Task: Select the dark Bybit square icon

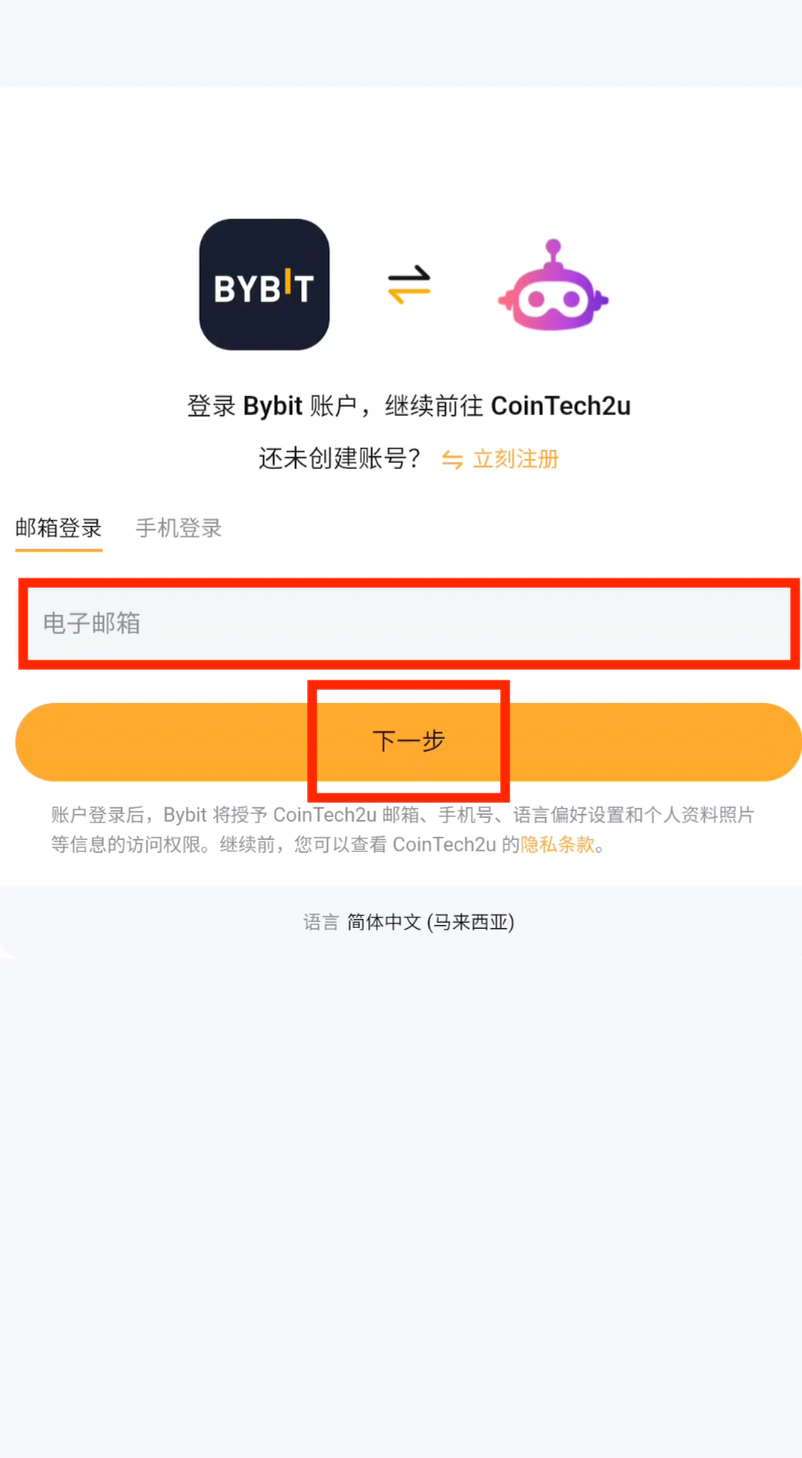Action: click(264, 284)
